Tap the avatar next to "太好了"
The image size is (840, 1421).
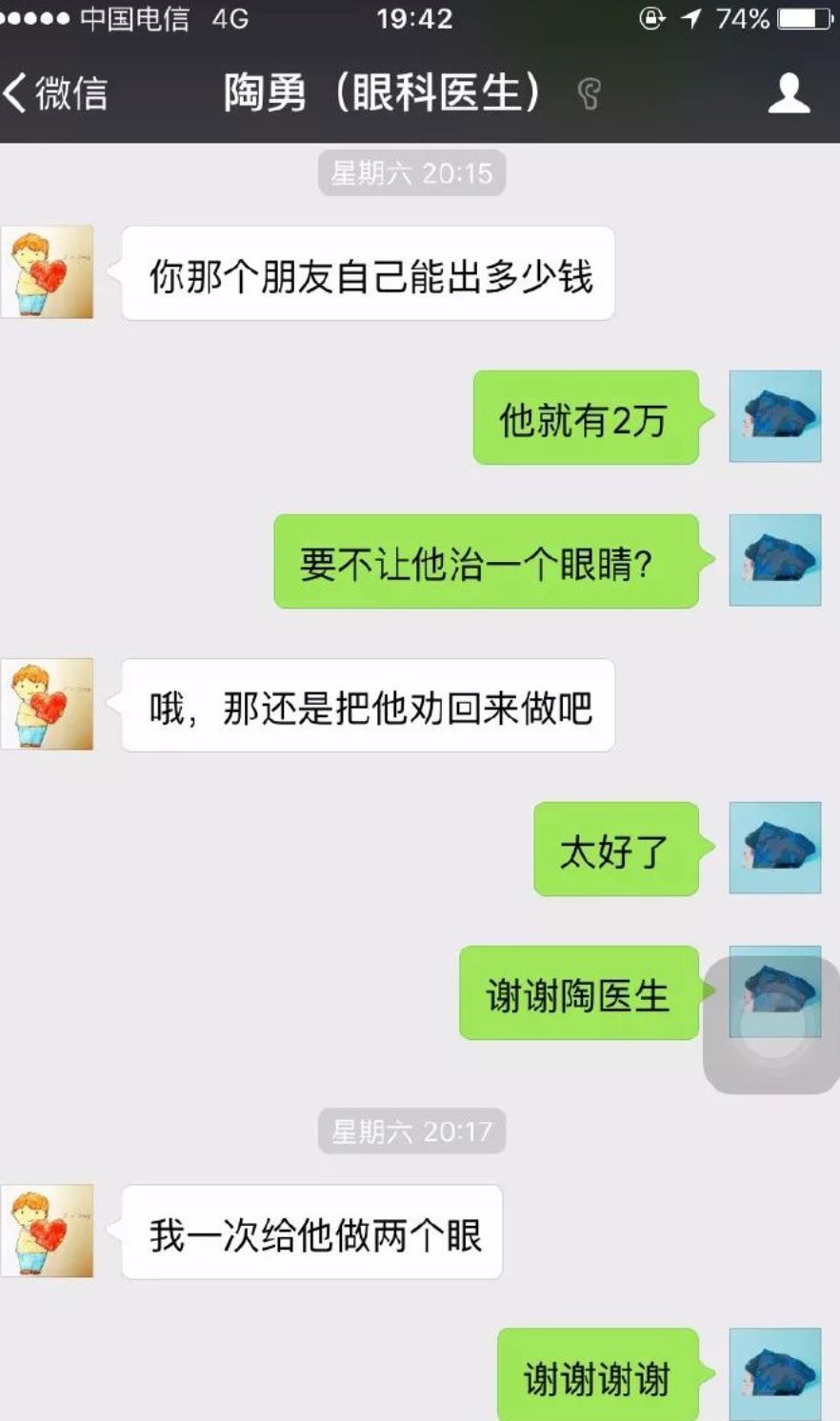coord(774,848)
